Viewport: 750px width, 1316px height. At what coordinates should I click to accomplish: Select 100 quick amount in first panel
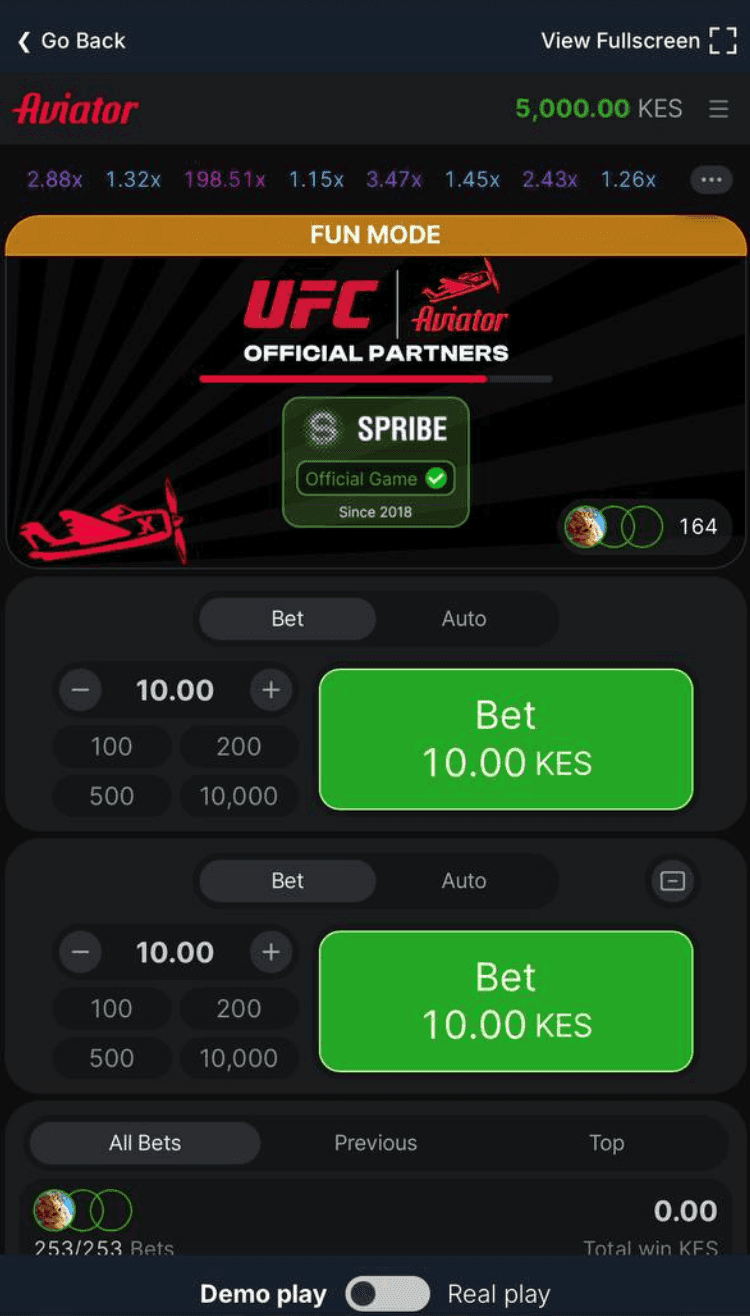(111, 746)
